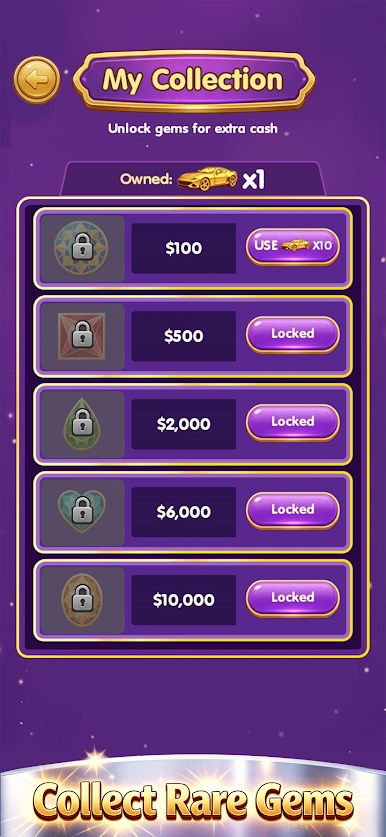The width and height of the screenshot is (386, 837).
Task: Go back using the gold arrow button
Action: pyautogui.click(x=37, y=80)
